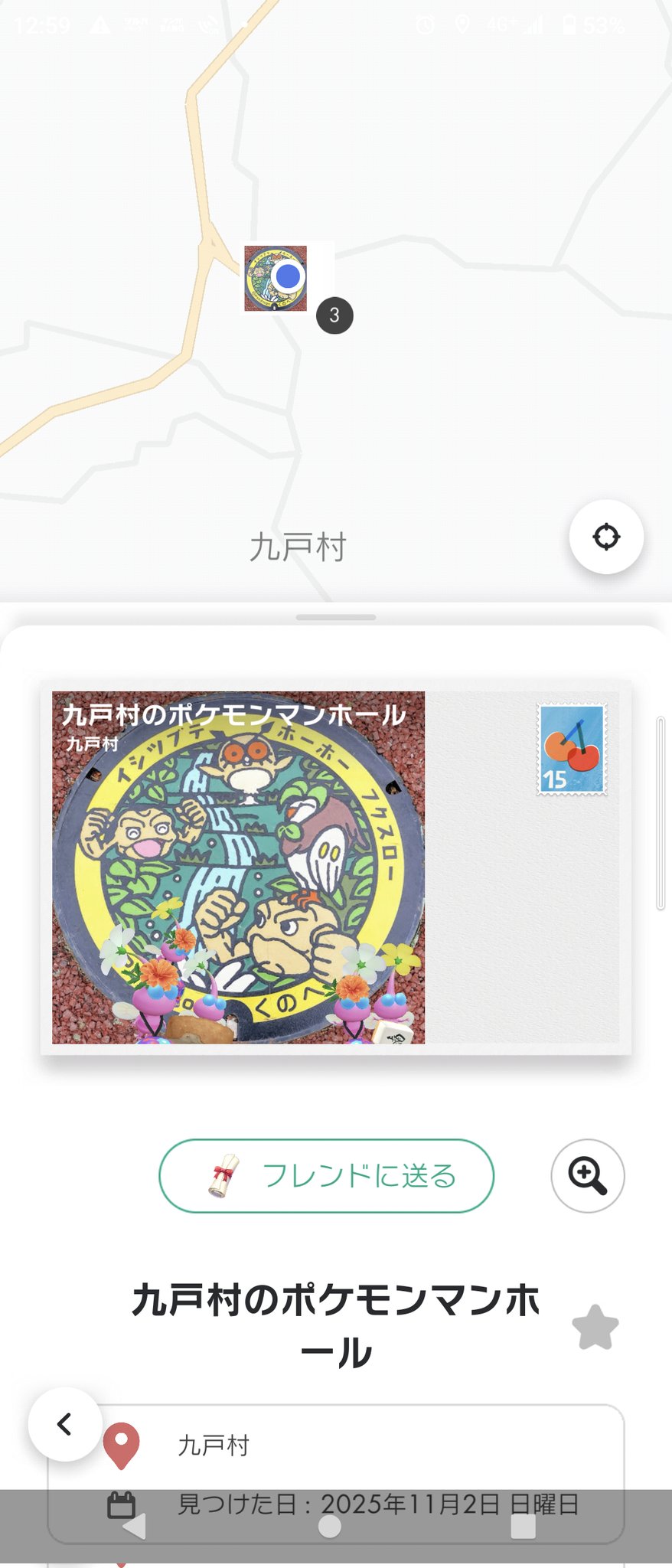Recenter map on current location

(605, 537)
